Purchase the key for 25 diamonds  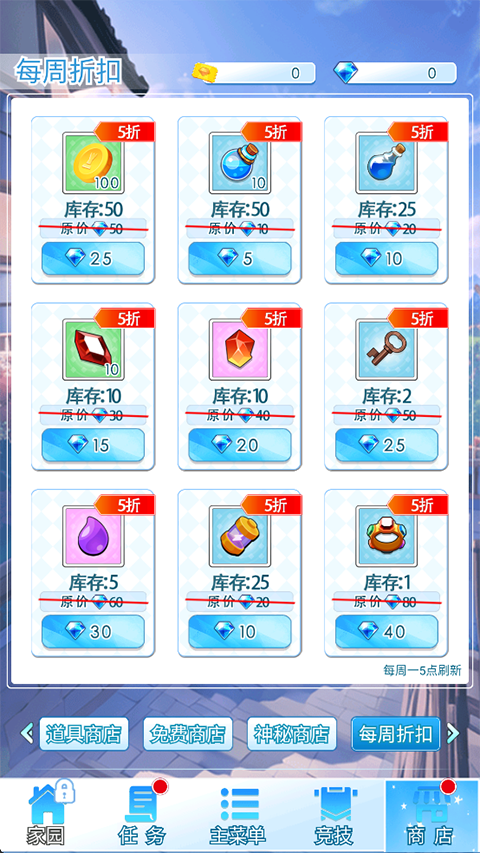tap(386, 445)
